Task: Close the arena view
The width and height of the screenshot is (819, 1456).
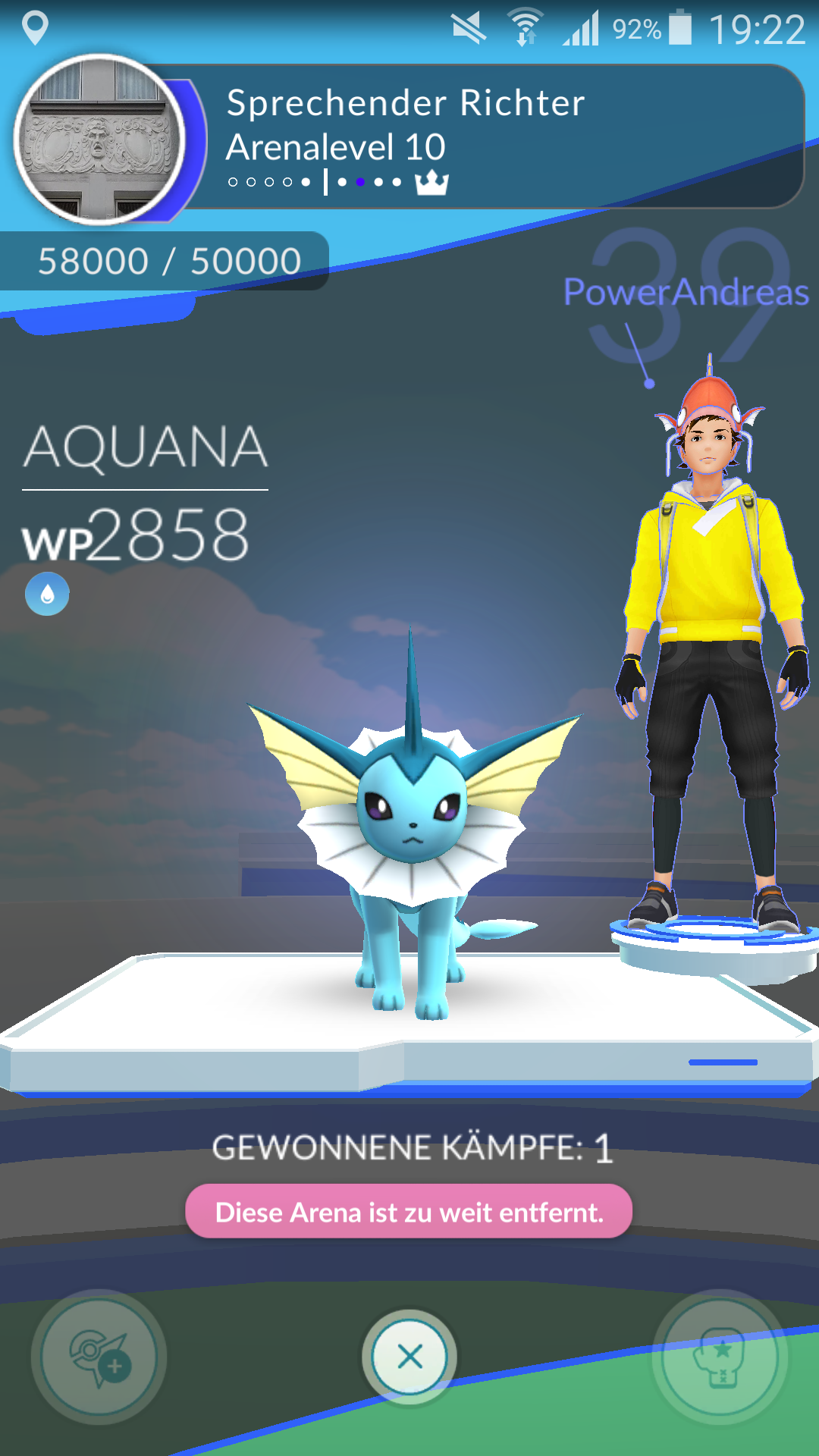Action: click(409, 1356)
